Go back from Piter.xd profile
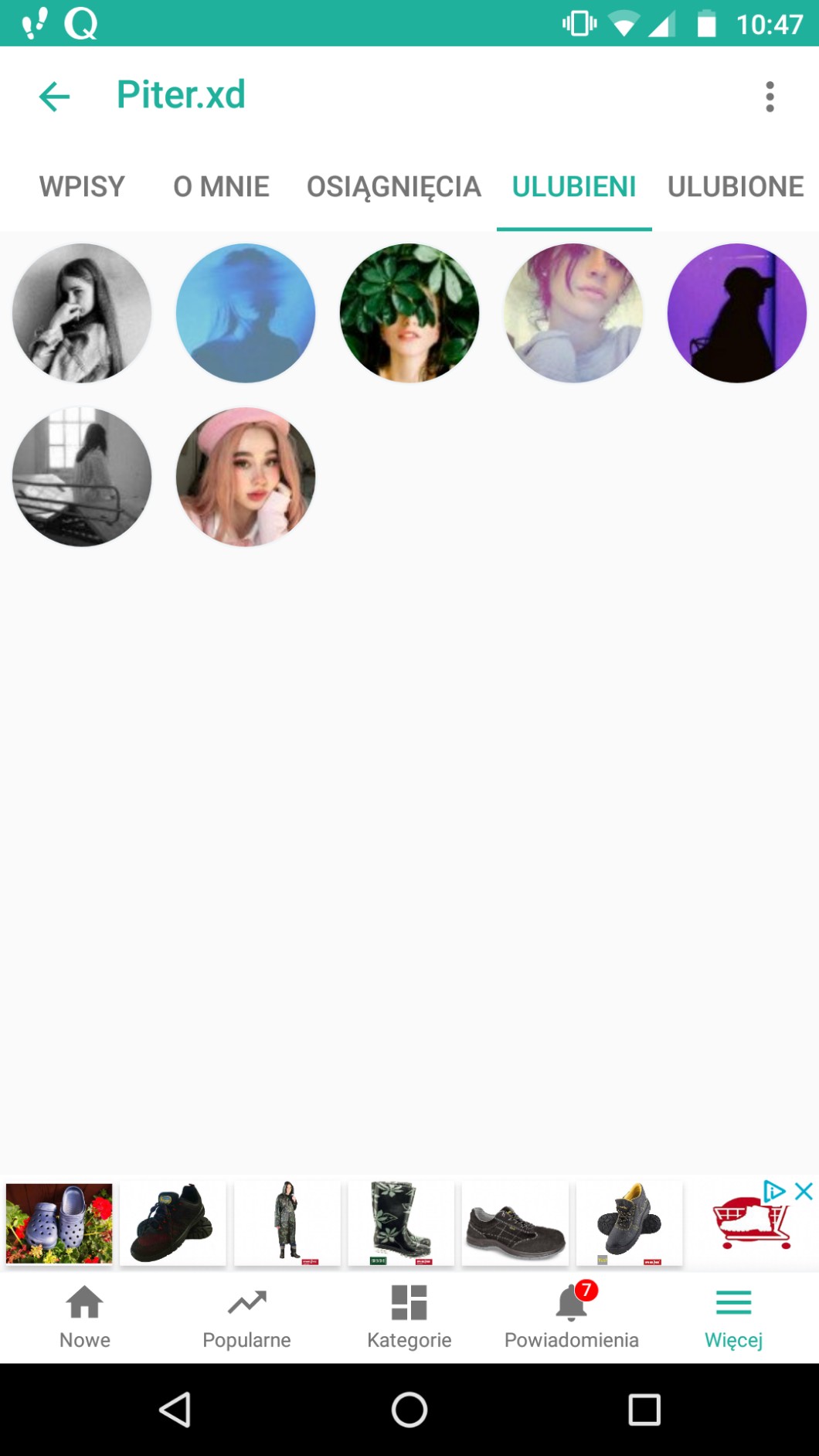This screenshot has width=819, height=1456. click(x=54, y=97)
